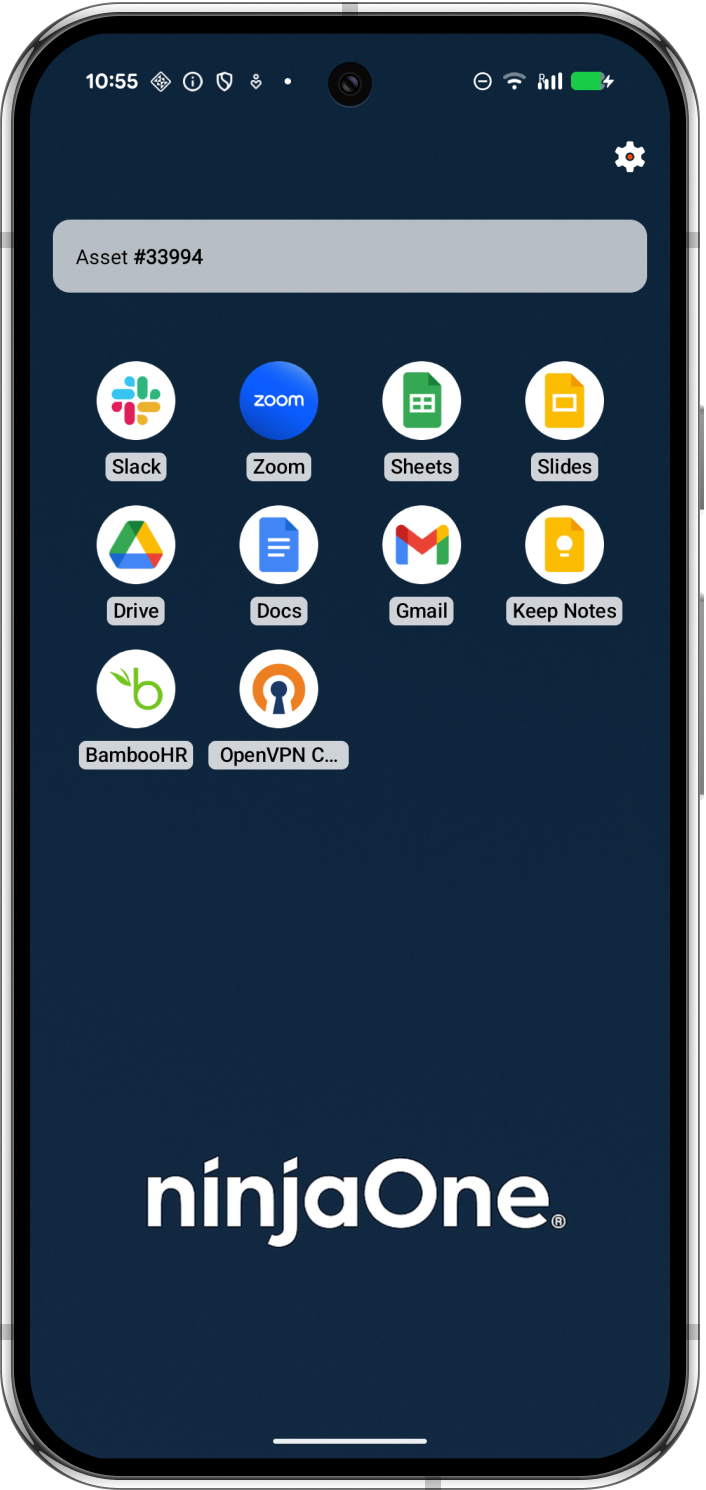Open the Zoom app

click(x=279, y=401)
